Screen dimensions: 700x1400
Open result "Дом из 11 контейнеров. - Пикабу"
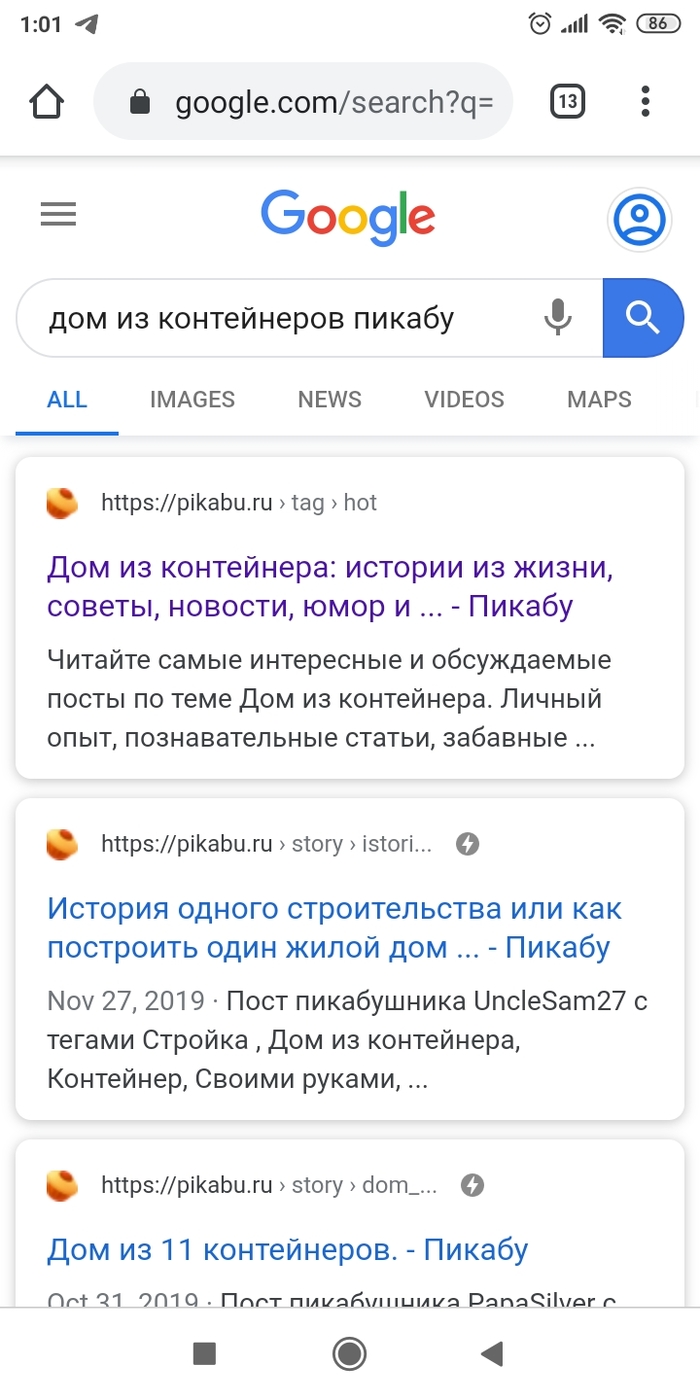pos(288,1249)
